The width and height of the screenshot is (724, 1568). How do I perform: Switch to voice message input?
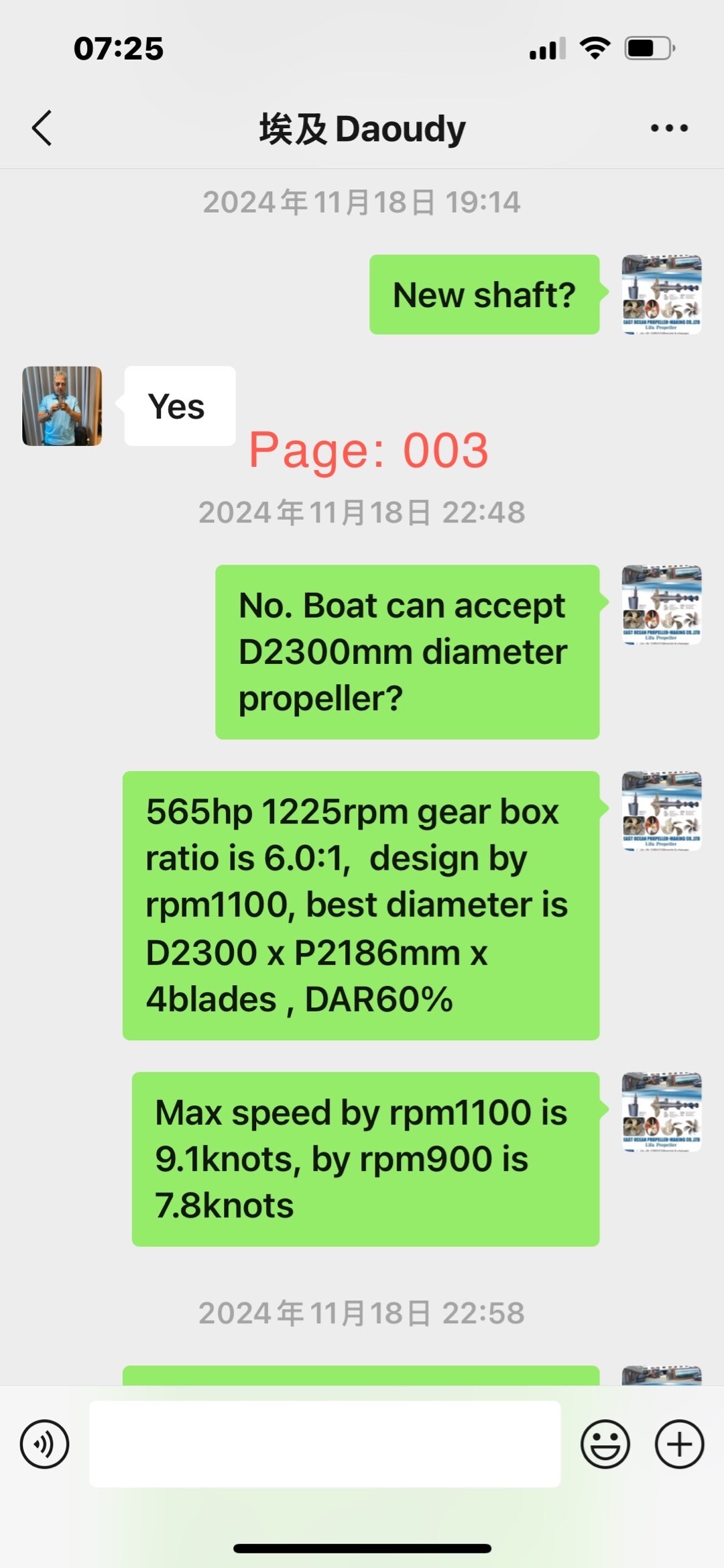pyautogui.click(x=44, y=1444)
